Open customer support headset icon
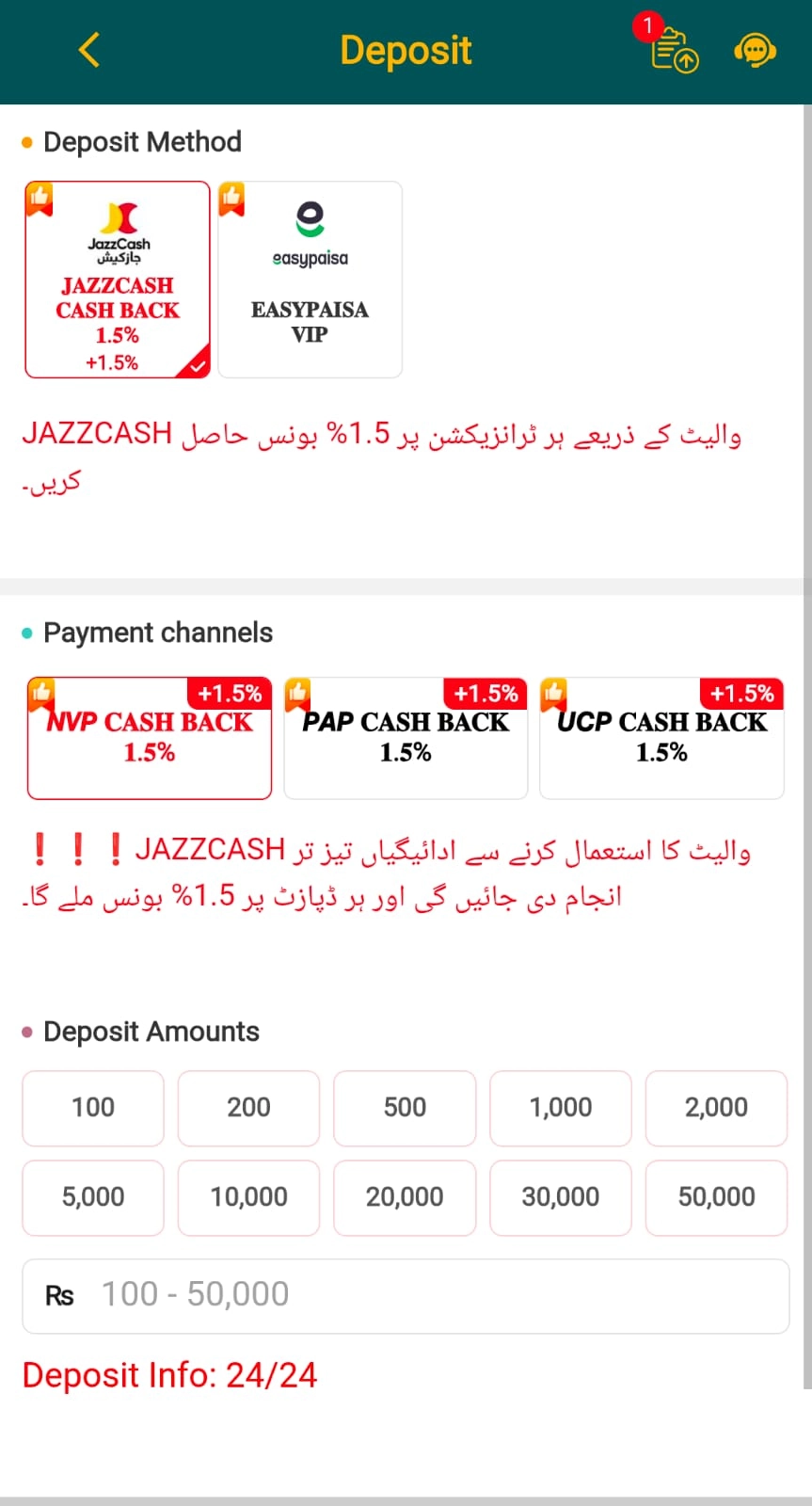The width and height of the screenshot is (812, 1506). tap(755, 50)
